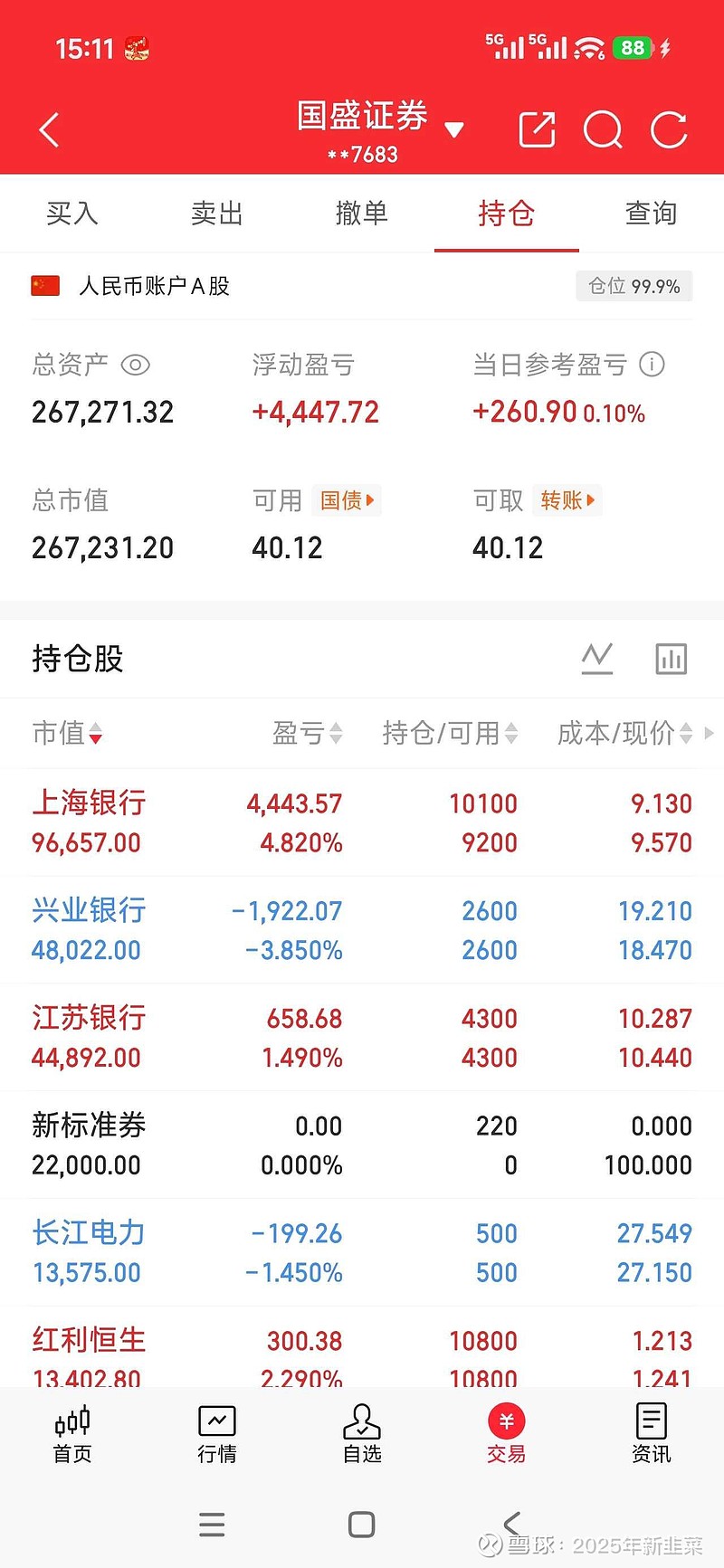Switch holdings to line chart view
The image size is (724, 1568).
coord(596,658)
